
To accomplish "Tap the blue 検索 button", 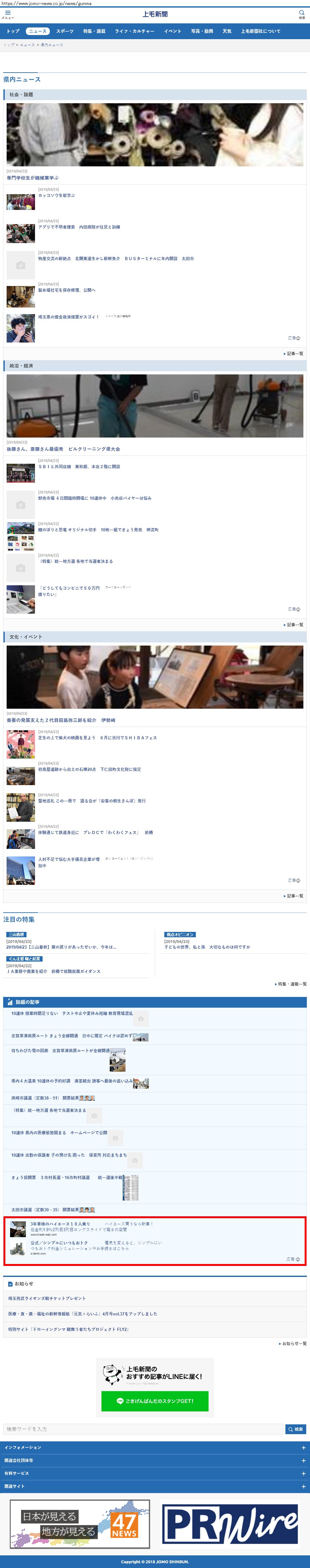I will click(296, 1429).
